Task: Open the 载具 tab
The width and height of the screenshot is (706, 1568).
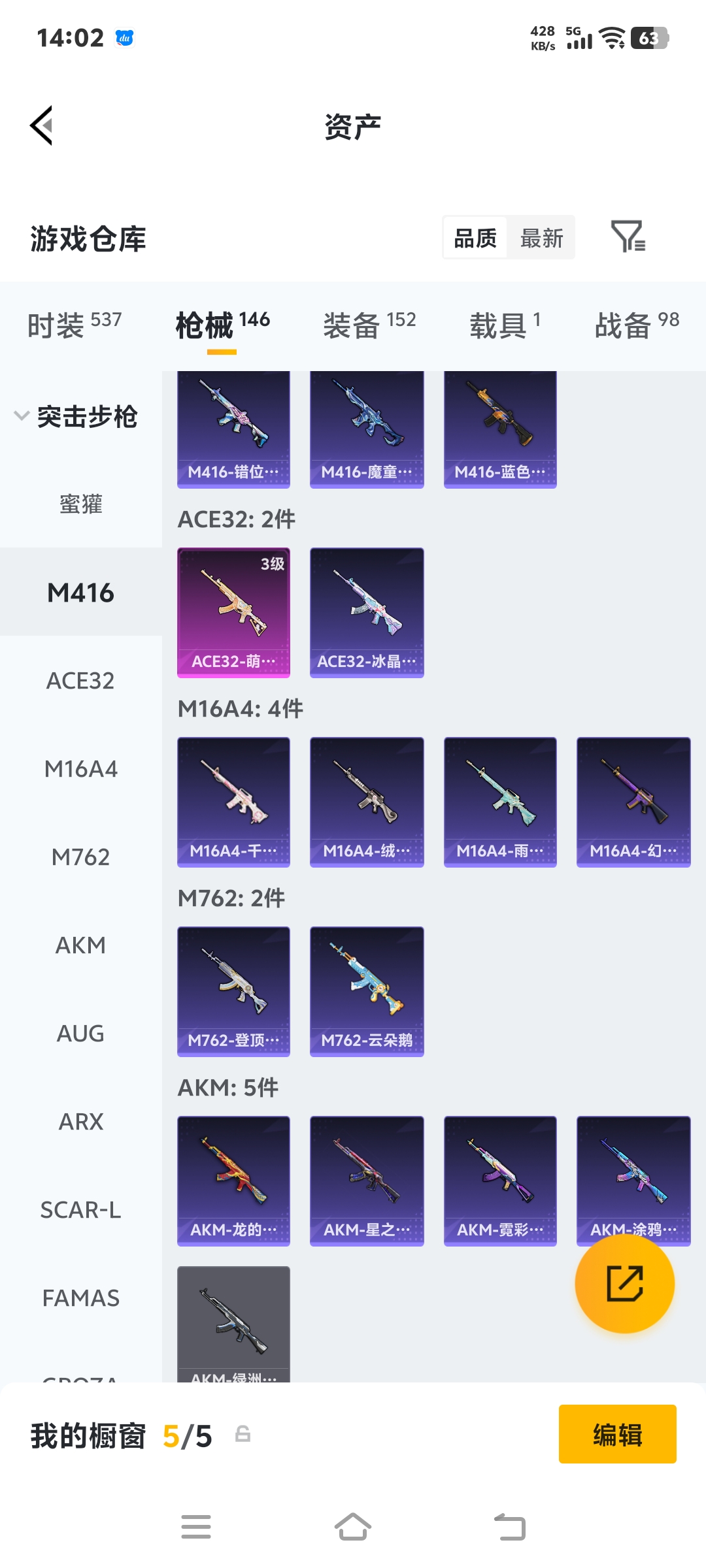Action: [504, 325]
